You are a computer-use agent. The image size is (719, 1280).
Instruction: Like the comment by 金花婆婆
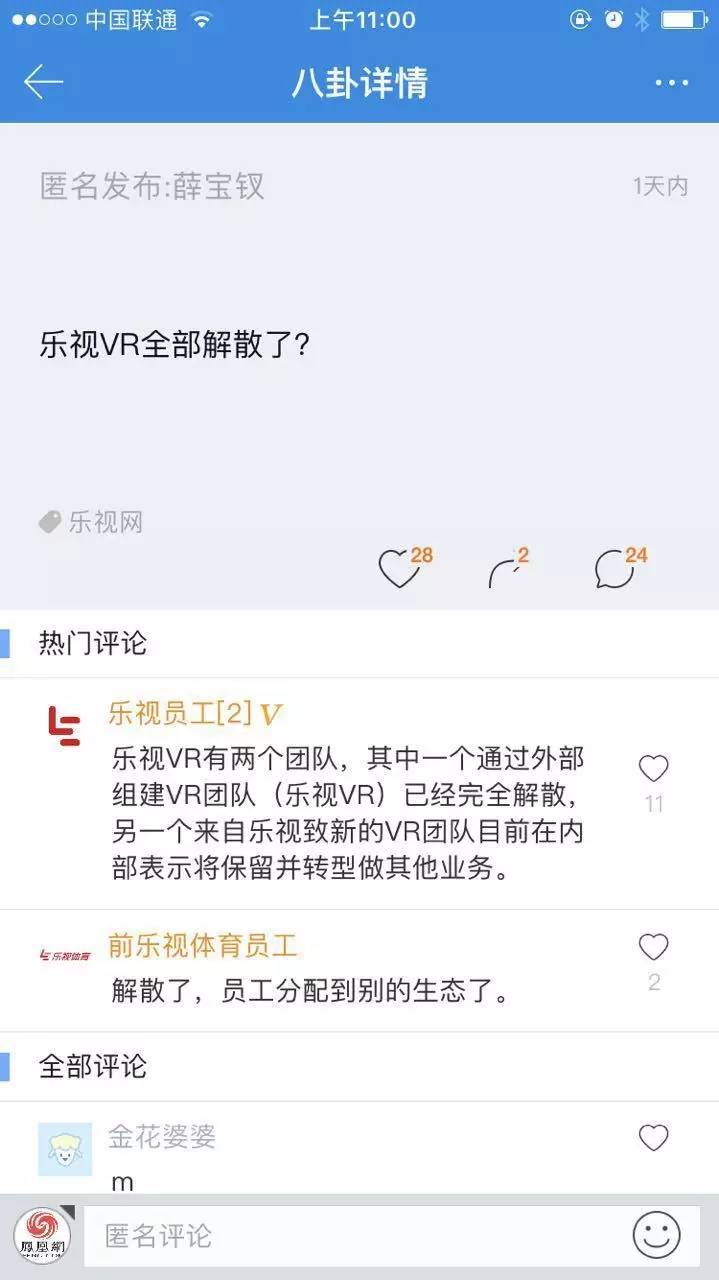pyautogui.click(x=653, y=1138)
